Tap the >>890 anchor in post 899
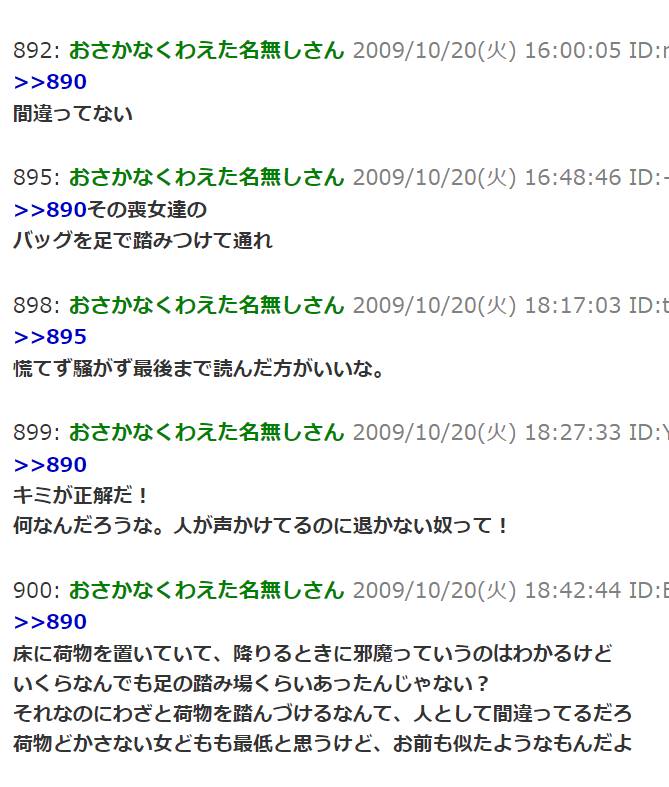 click(x=50, y=465)
